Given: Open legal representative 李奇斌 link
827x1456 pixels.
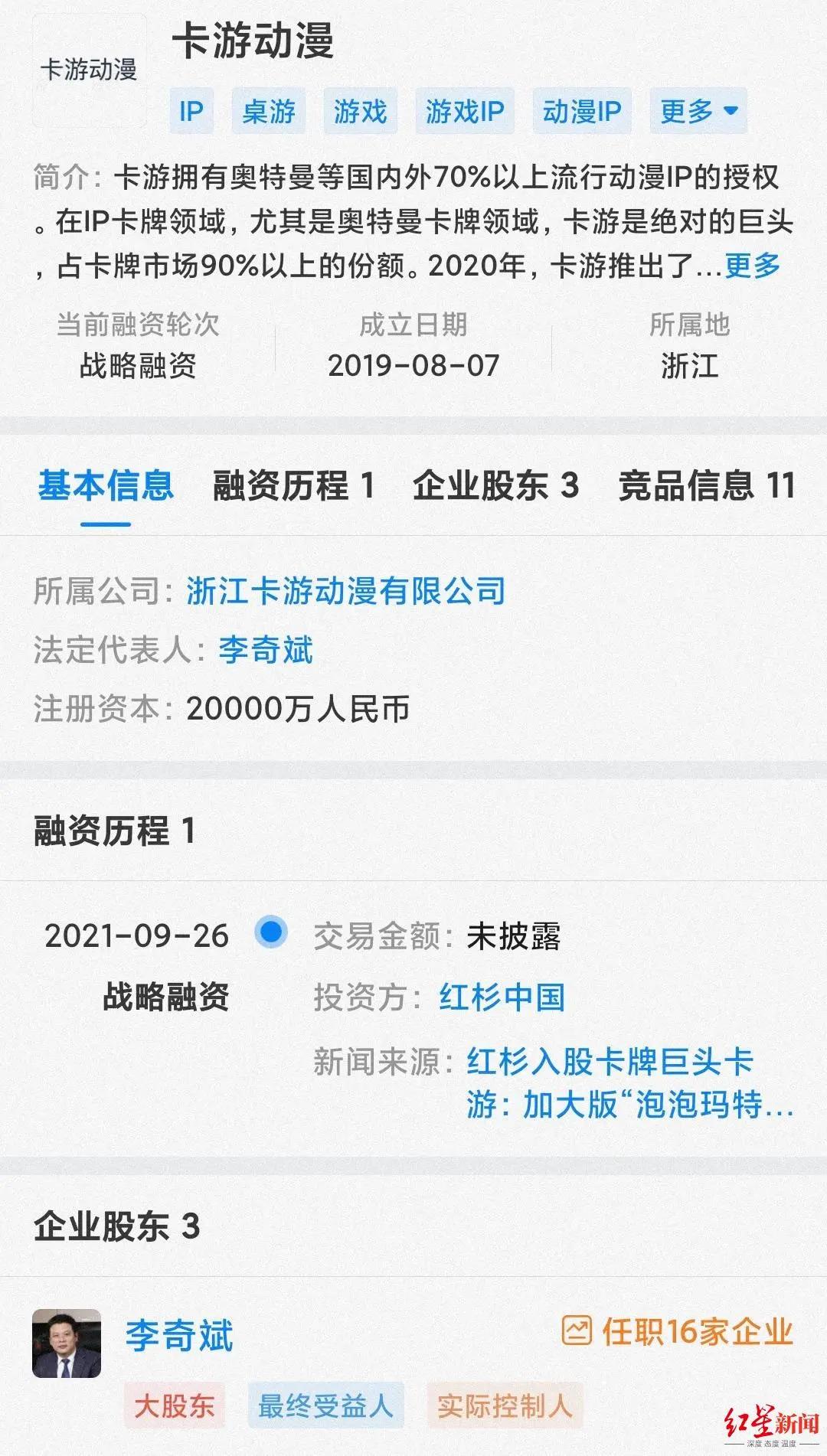Looking at the screenshot, I should pyautogui.click(x=265, y=650).
